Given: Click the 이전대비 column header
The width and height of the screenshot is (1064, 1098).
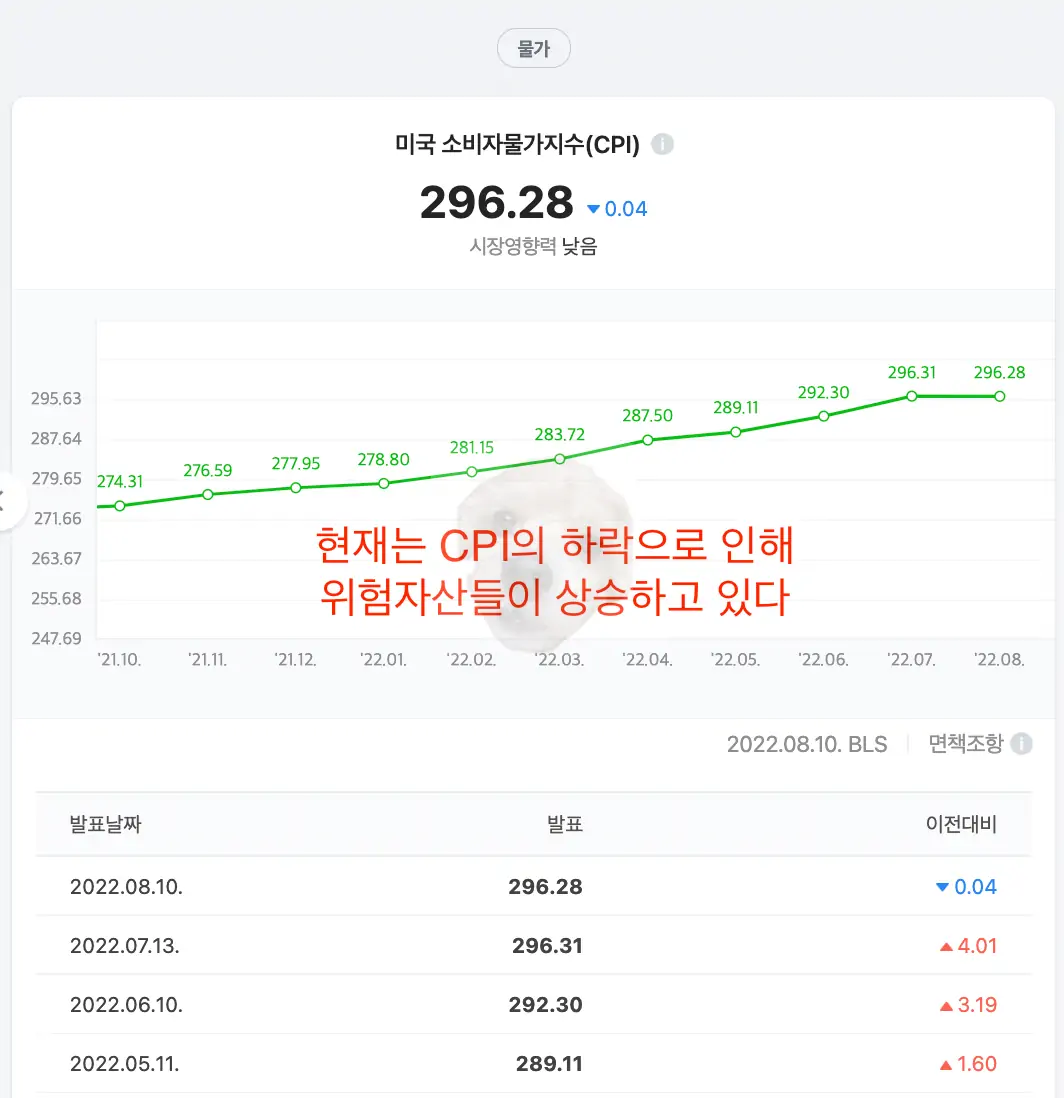Looking at the screenshot, I should tap(959, 824).
